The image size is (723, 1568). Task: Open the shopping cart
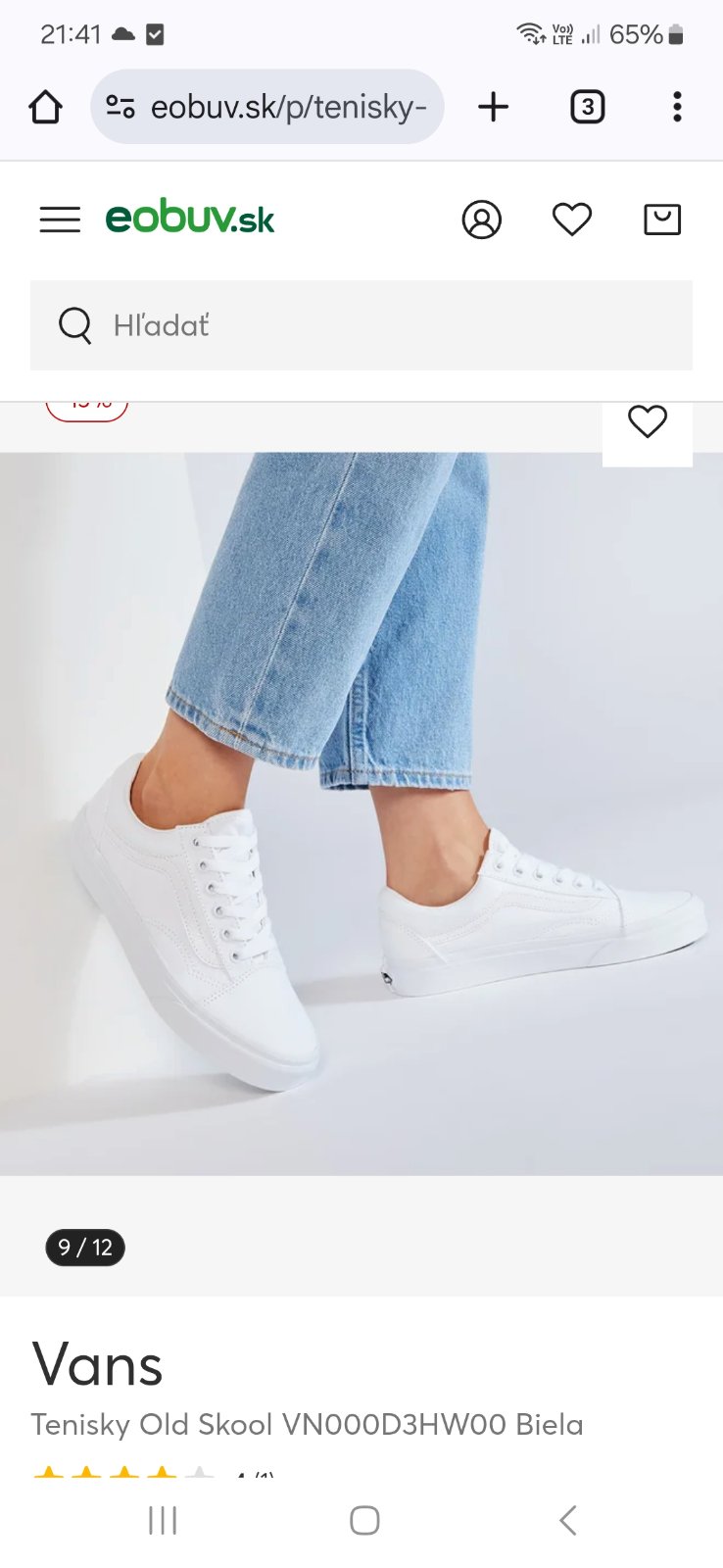pos(662,220)
